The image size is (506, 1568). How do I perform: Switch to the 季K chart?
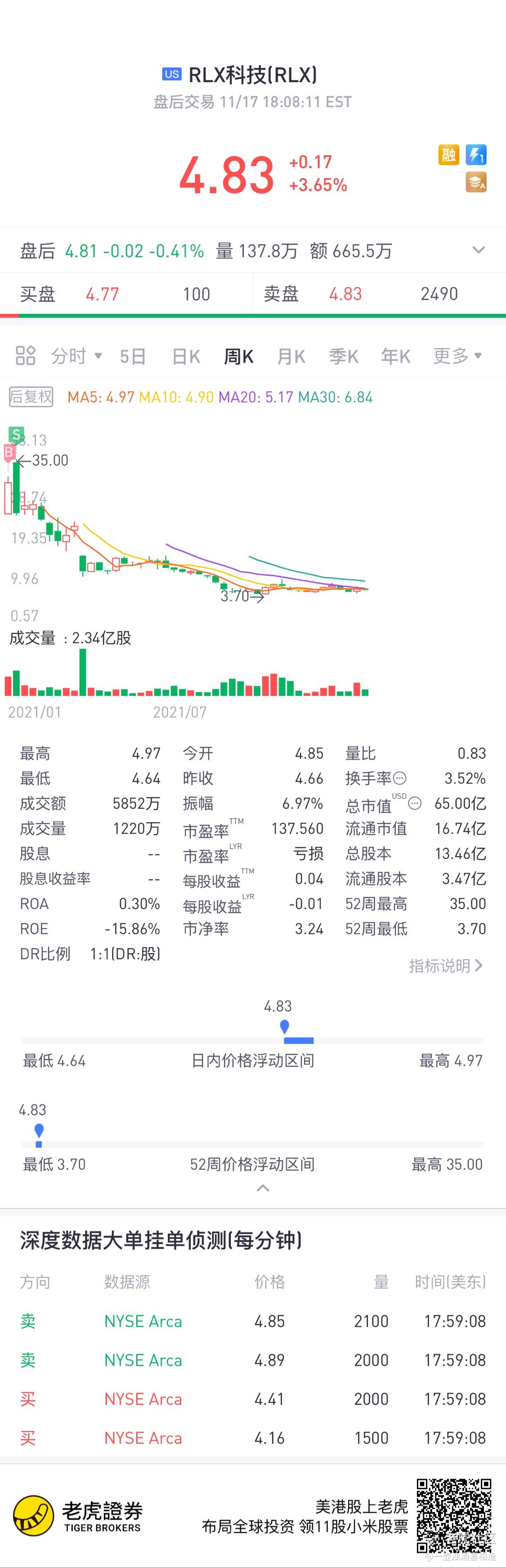(344, 356)
